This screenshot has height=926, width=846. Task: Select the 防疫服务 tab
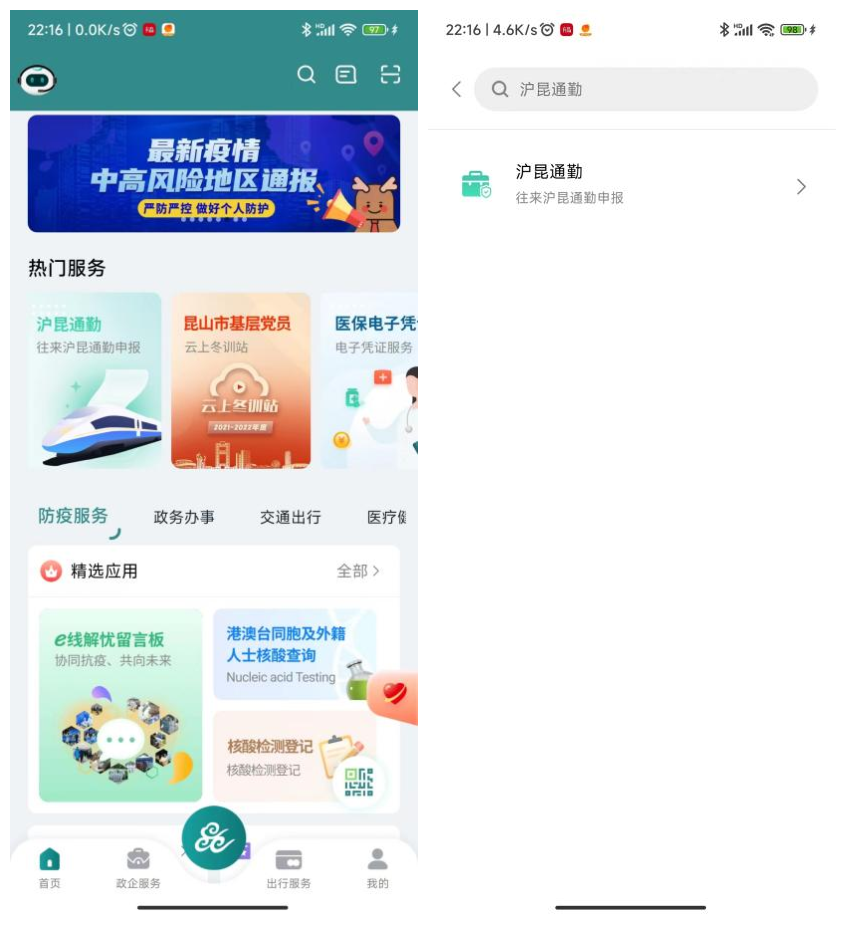[73, 516]
